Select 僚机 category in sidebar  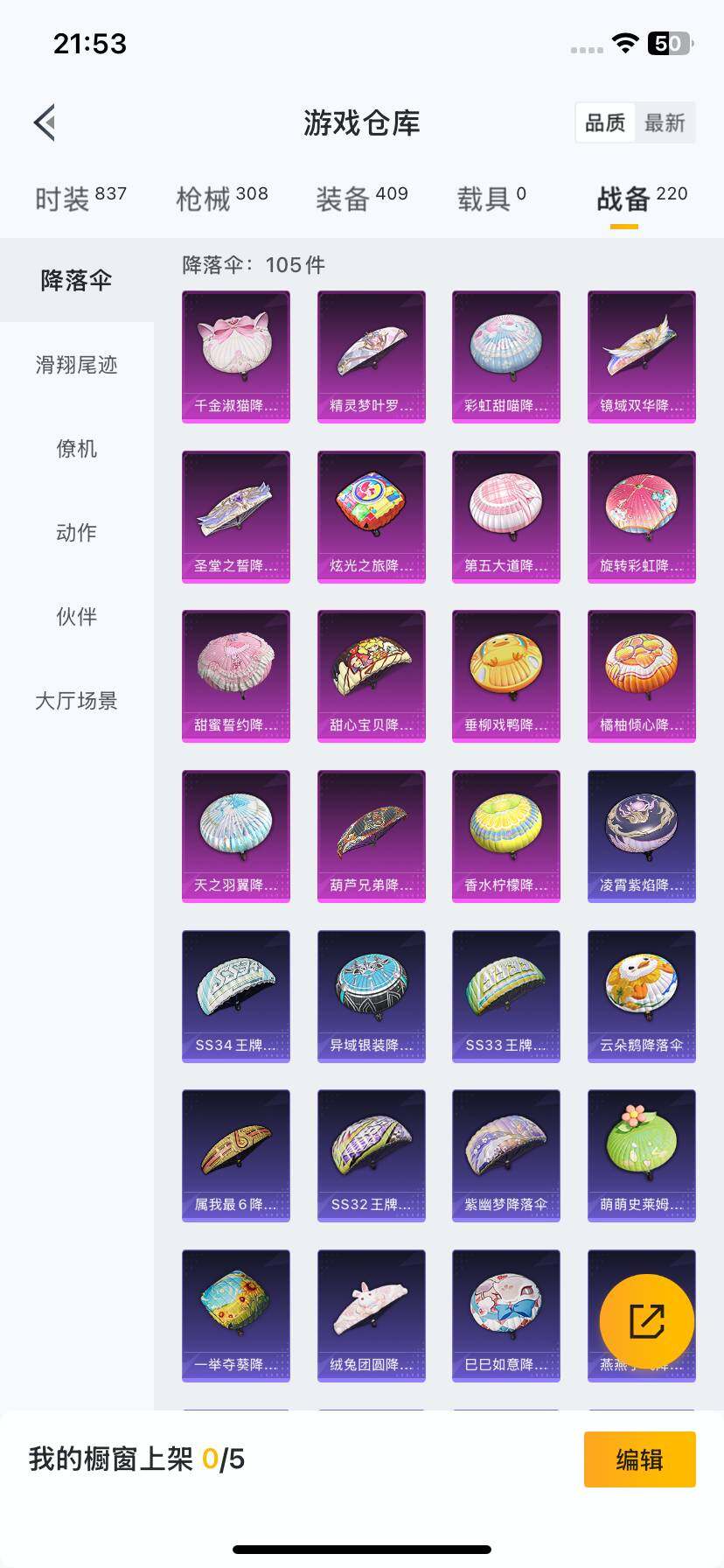coord(76,448)
